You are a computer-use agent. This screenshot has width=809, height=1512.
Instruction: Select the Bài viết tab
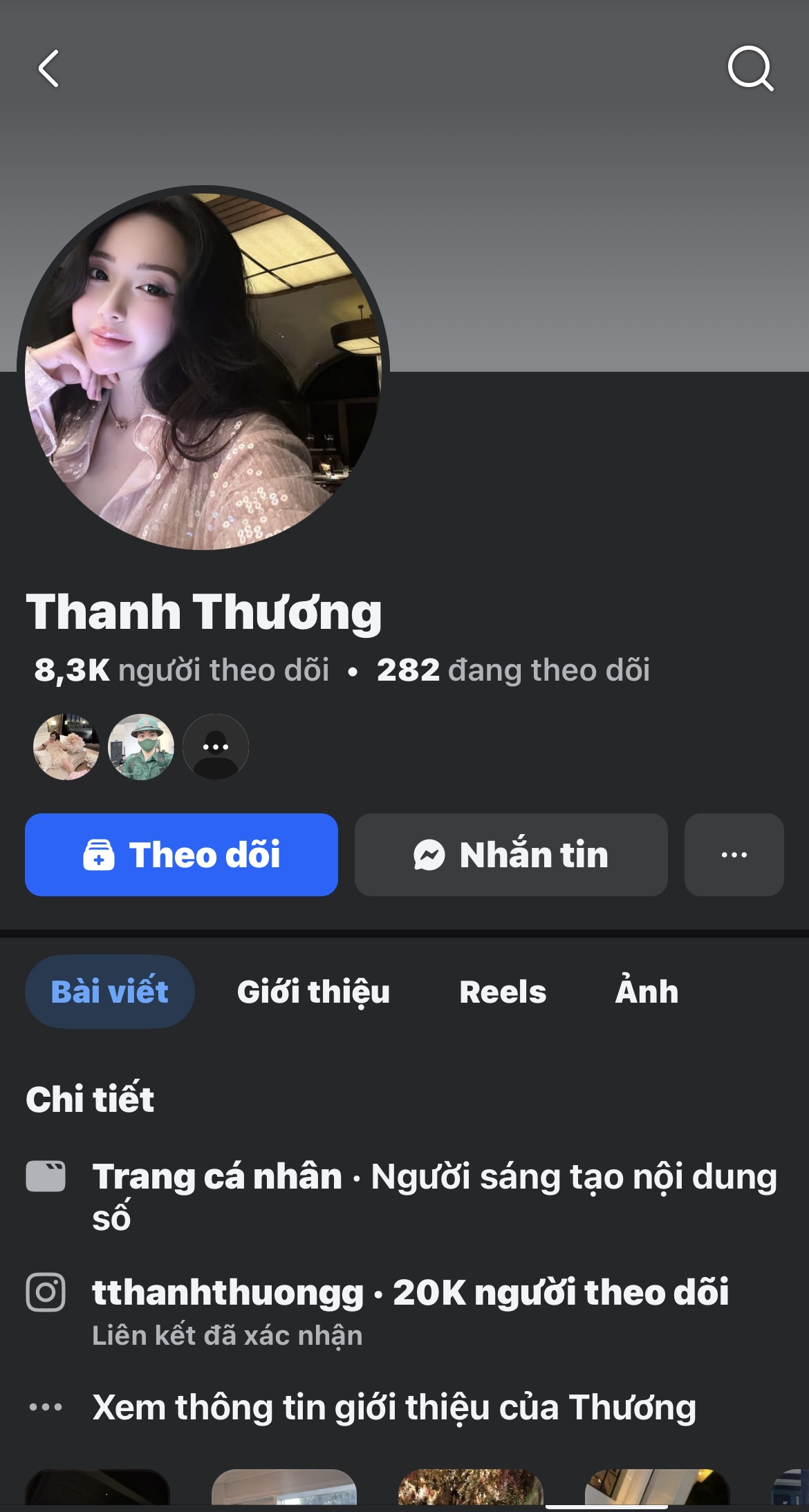pos(110,992)
